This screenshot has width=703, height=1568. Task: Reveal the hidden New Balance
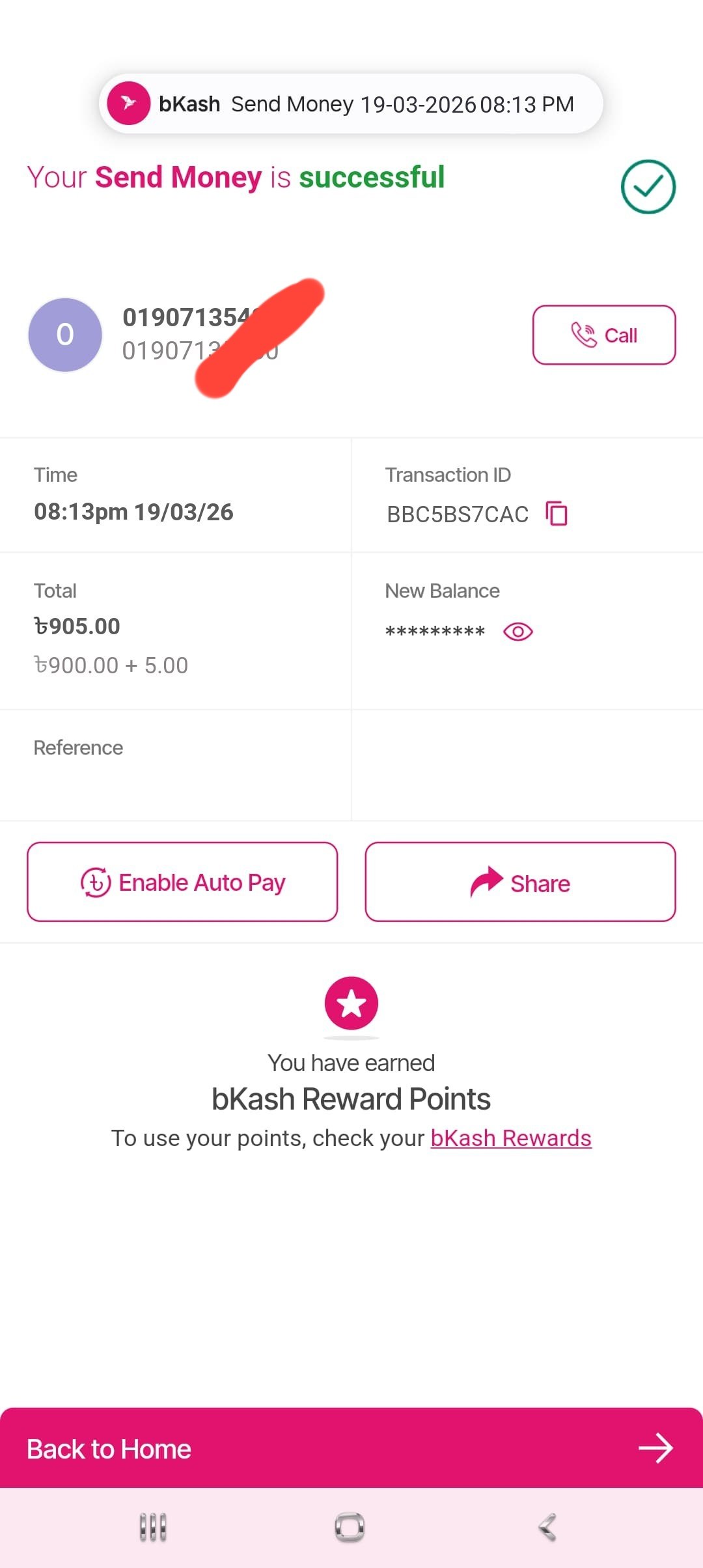(x=518, y=632)
